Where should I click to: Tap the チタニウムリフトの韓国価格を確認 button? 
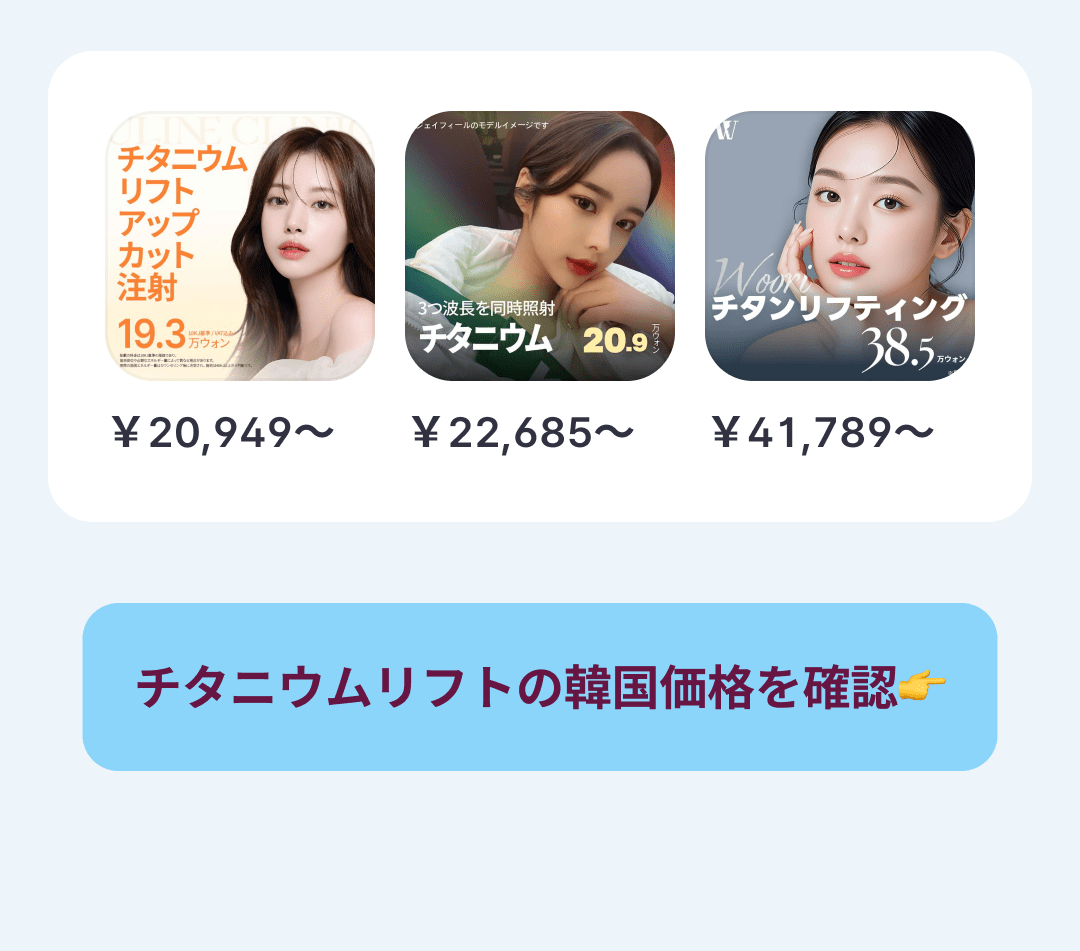pyautogui.click(x=540, y=687)
